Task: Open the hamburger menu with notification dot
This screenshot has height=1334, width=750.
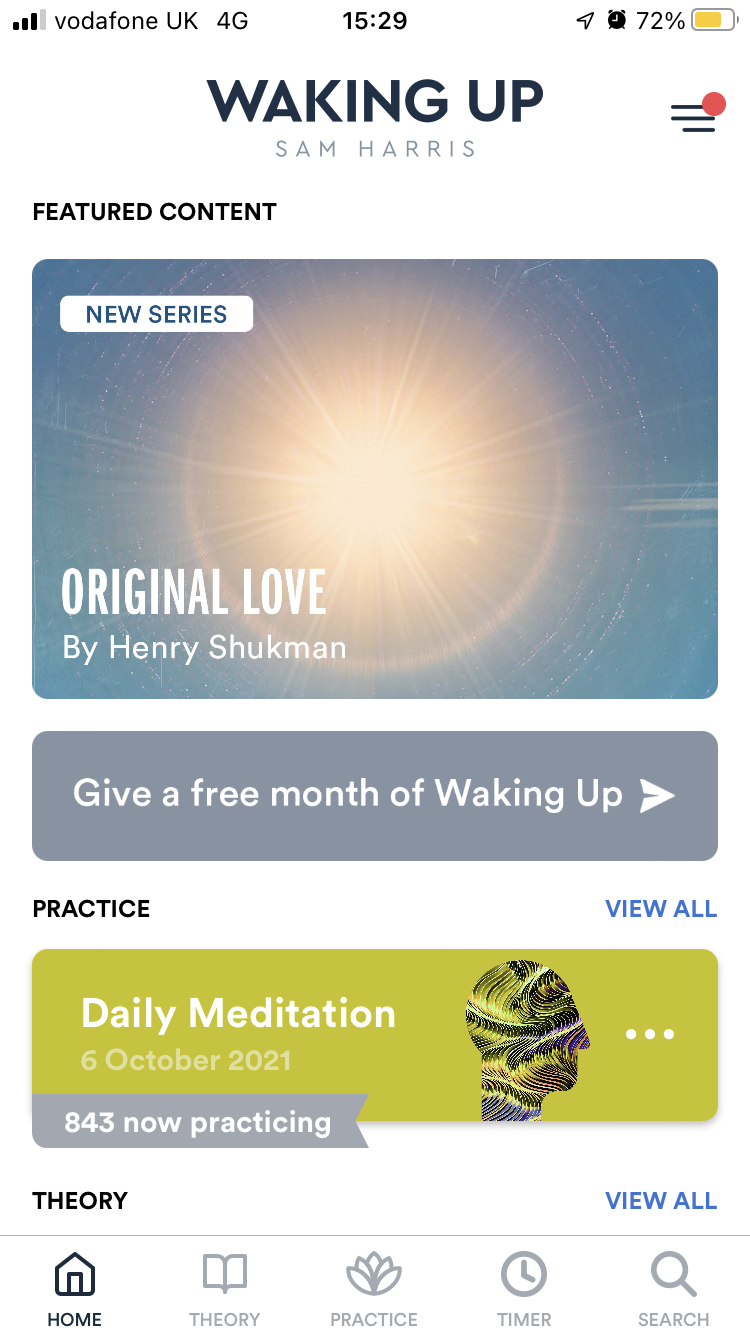Action: coord(694,118)
